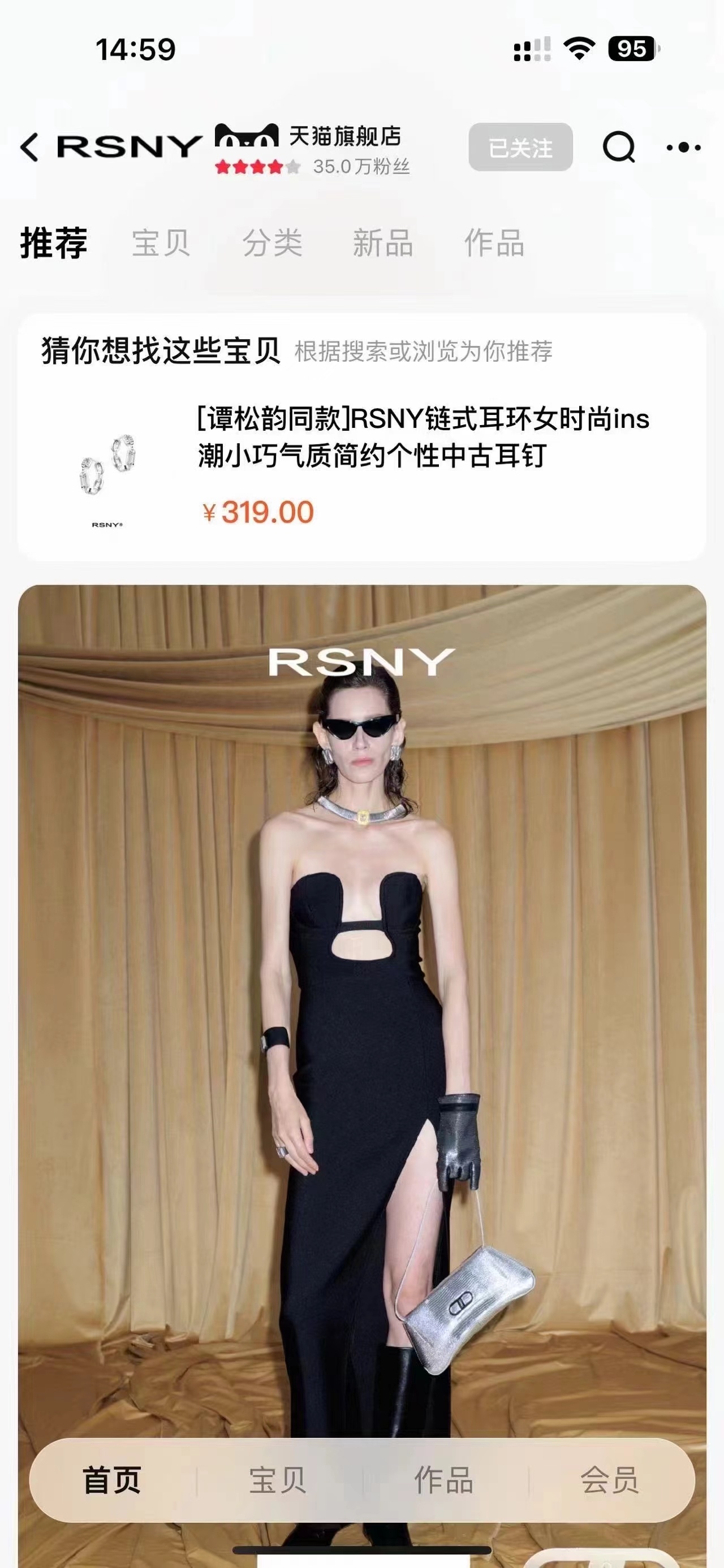Go to the 会员 bottom tab
The image size is (724, 1568).
coord(610,1480)
